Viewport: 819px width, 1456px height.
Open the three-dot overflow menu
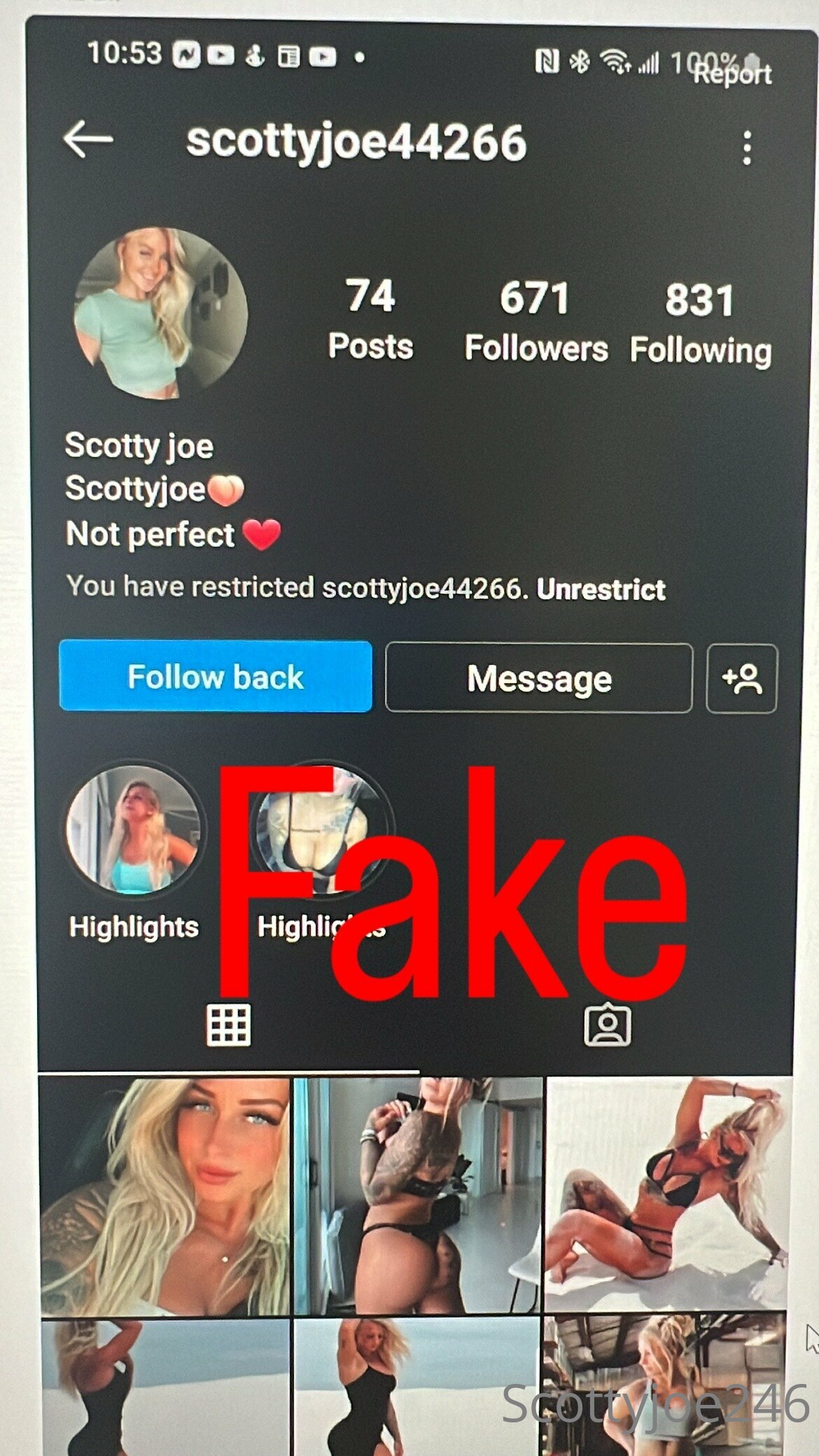748,148
